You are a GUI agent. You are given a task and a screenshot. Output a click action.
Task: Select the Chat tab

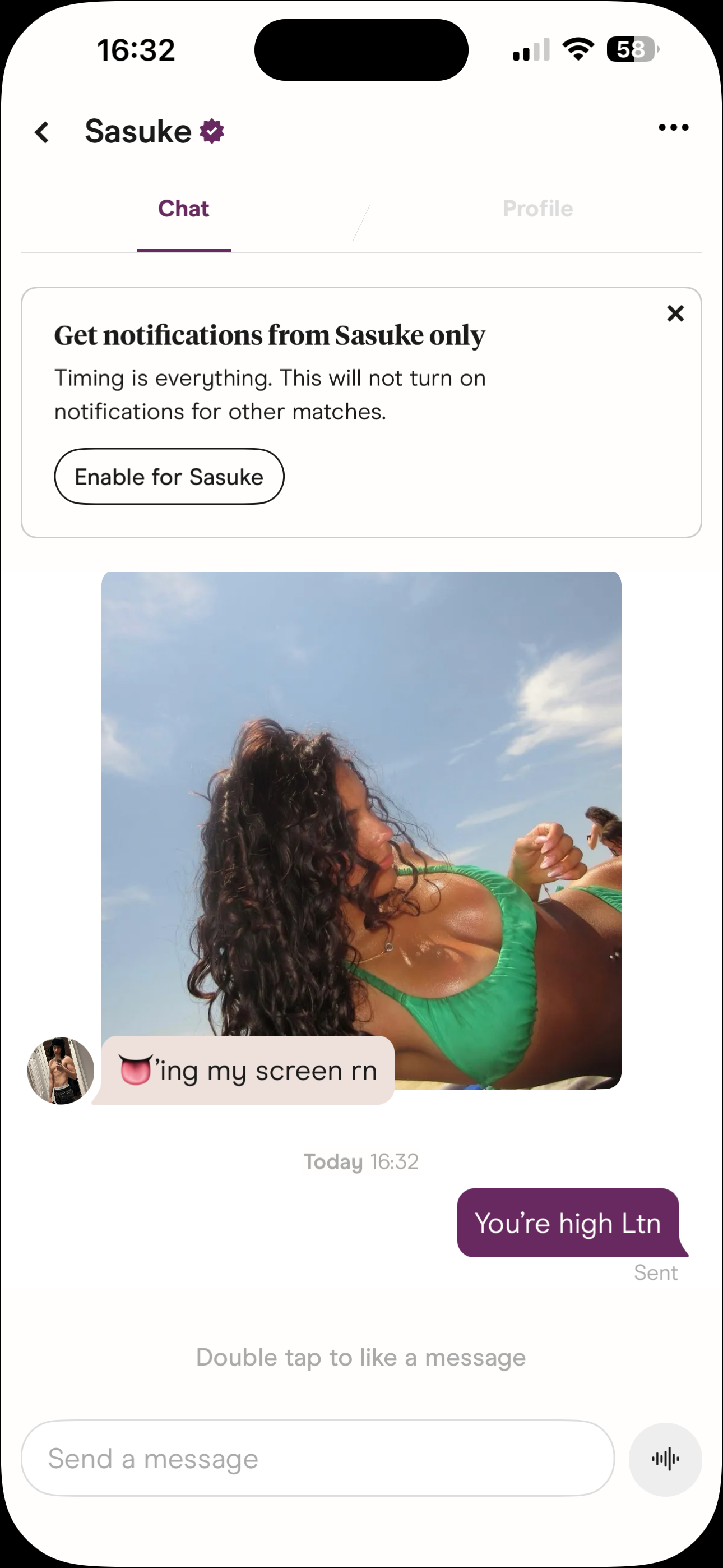(184, 209)
